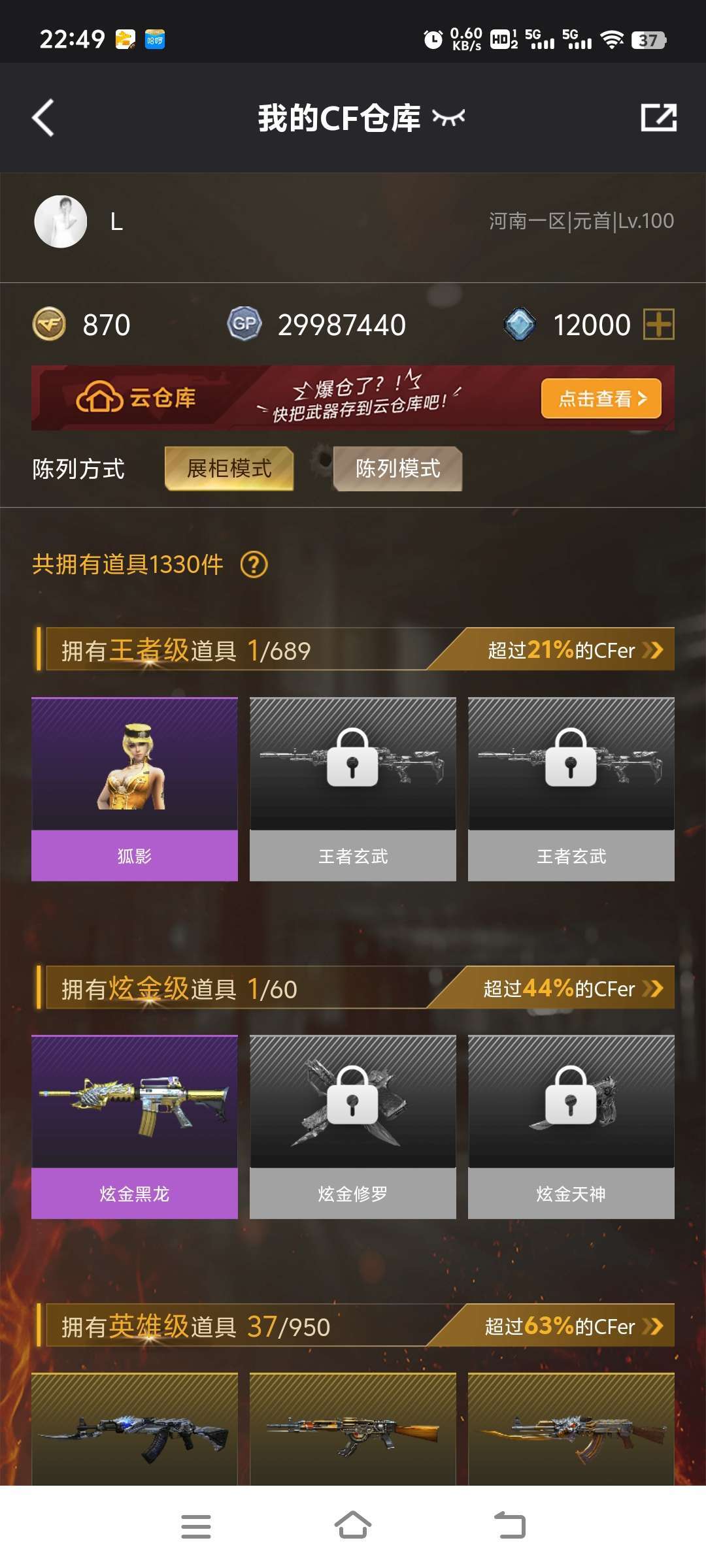
Task: View the locked 炫金天神 item
Action: (571, 1127)
